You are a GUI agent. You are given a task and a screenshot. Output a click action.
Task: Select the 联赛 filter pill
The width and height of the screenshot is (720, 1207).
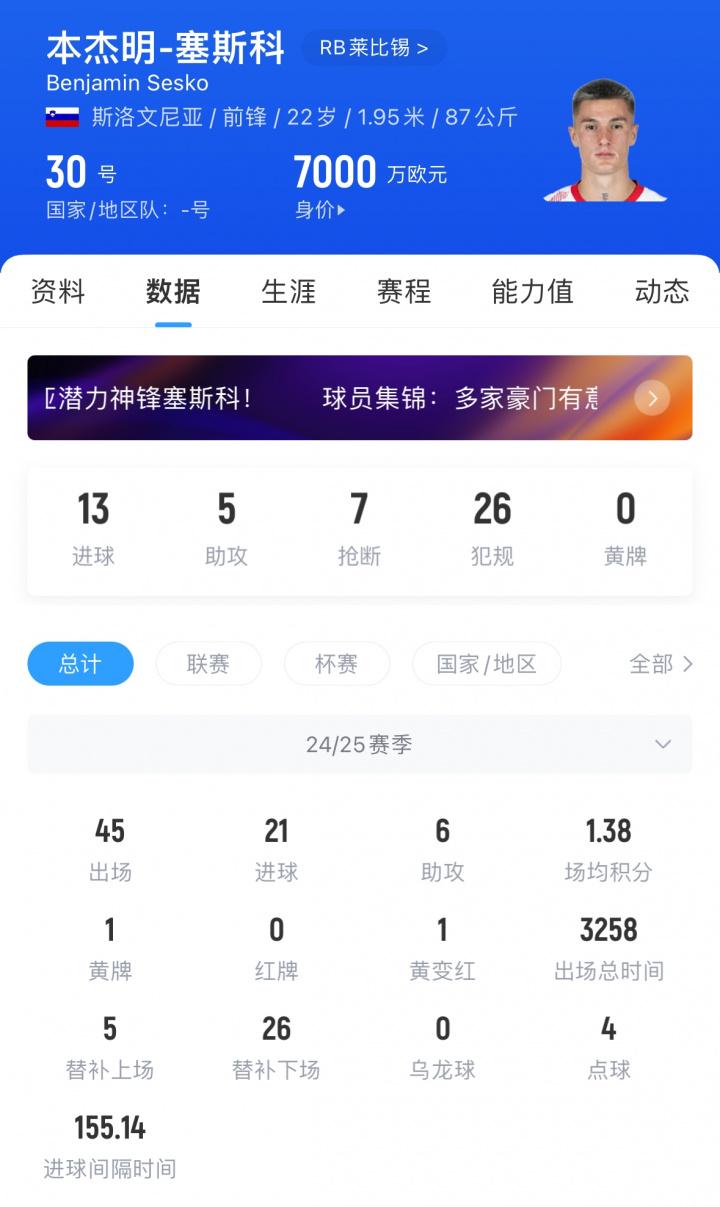click(x=208, y=663)
